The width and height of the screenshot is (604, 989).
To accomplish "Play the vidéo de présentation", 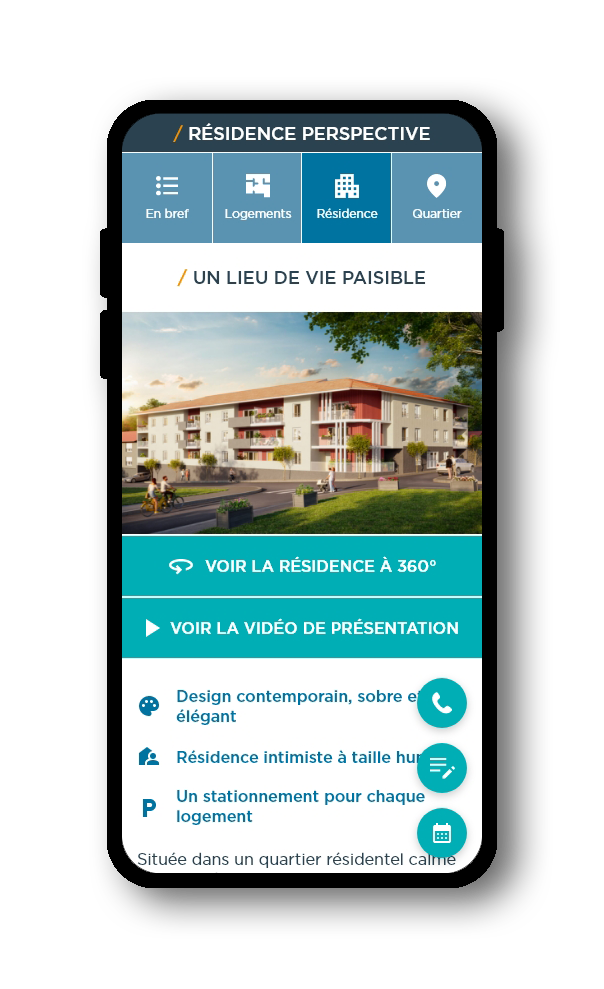I will click(x=302, y=628).
